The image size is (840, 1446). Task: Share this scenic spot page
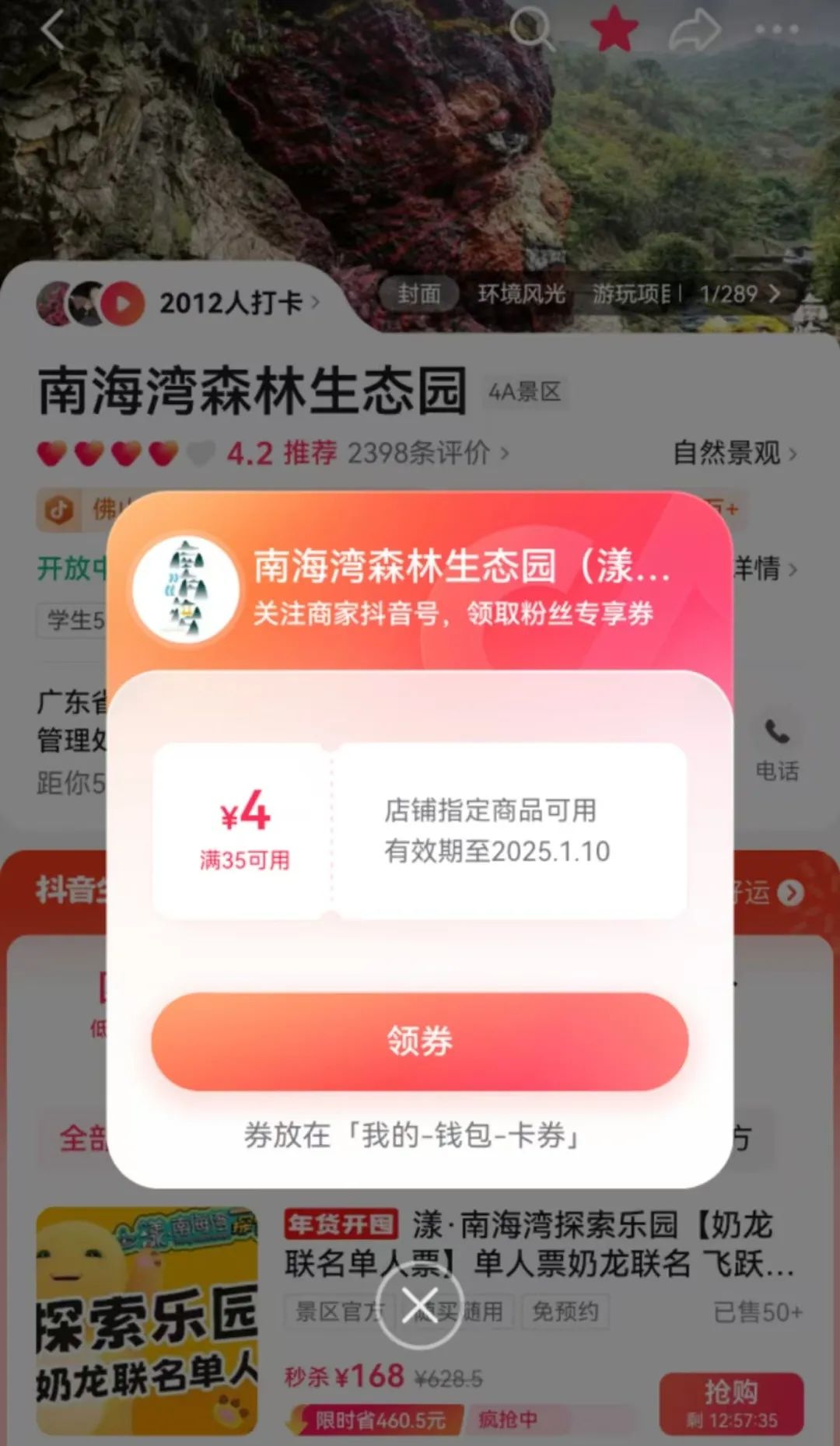tap(695, 30)
